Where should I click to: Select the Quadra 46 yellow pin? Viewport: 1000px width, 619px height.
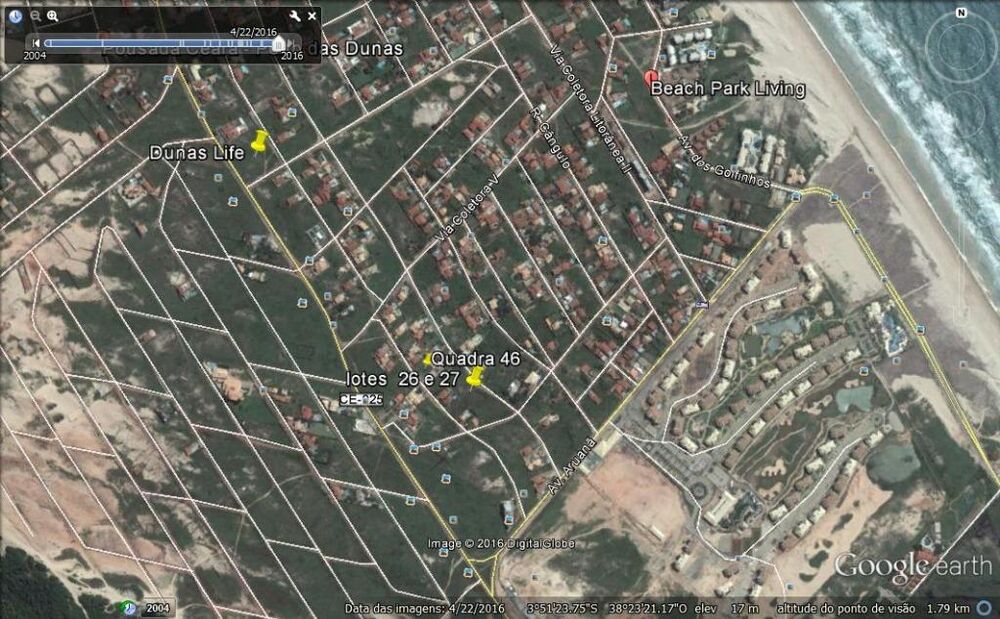476,377
